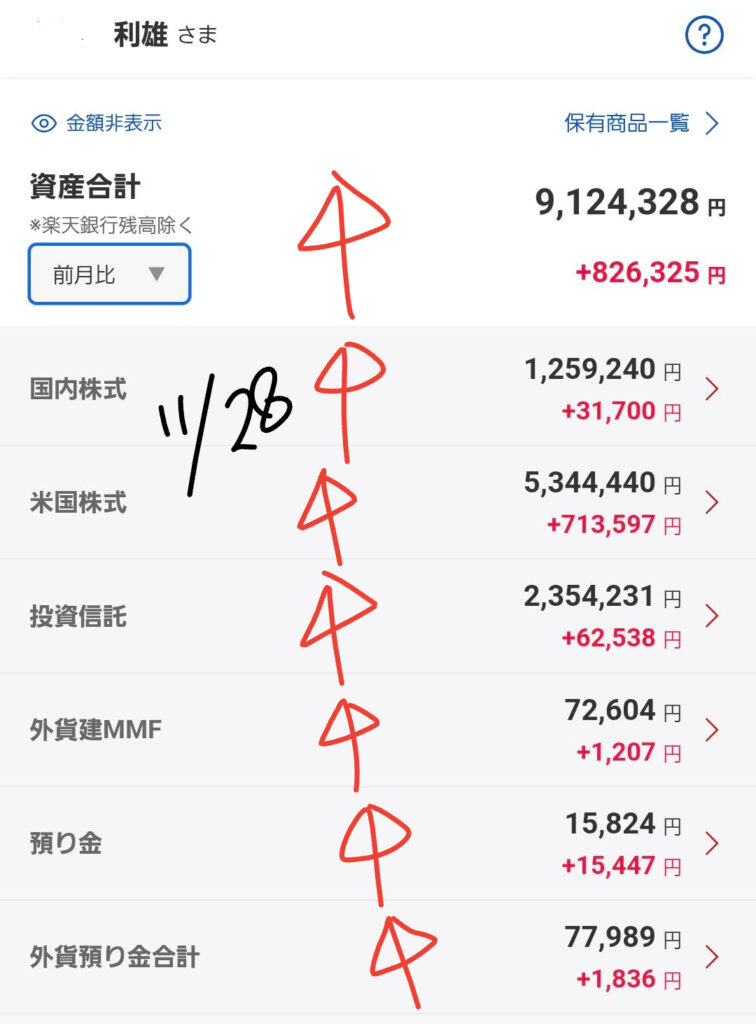Show 預り金 details

click(378, 843)
